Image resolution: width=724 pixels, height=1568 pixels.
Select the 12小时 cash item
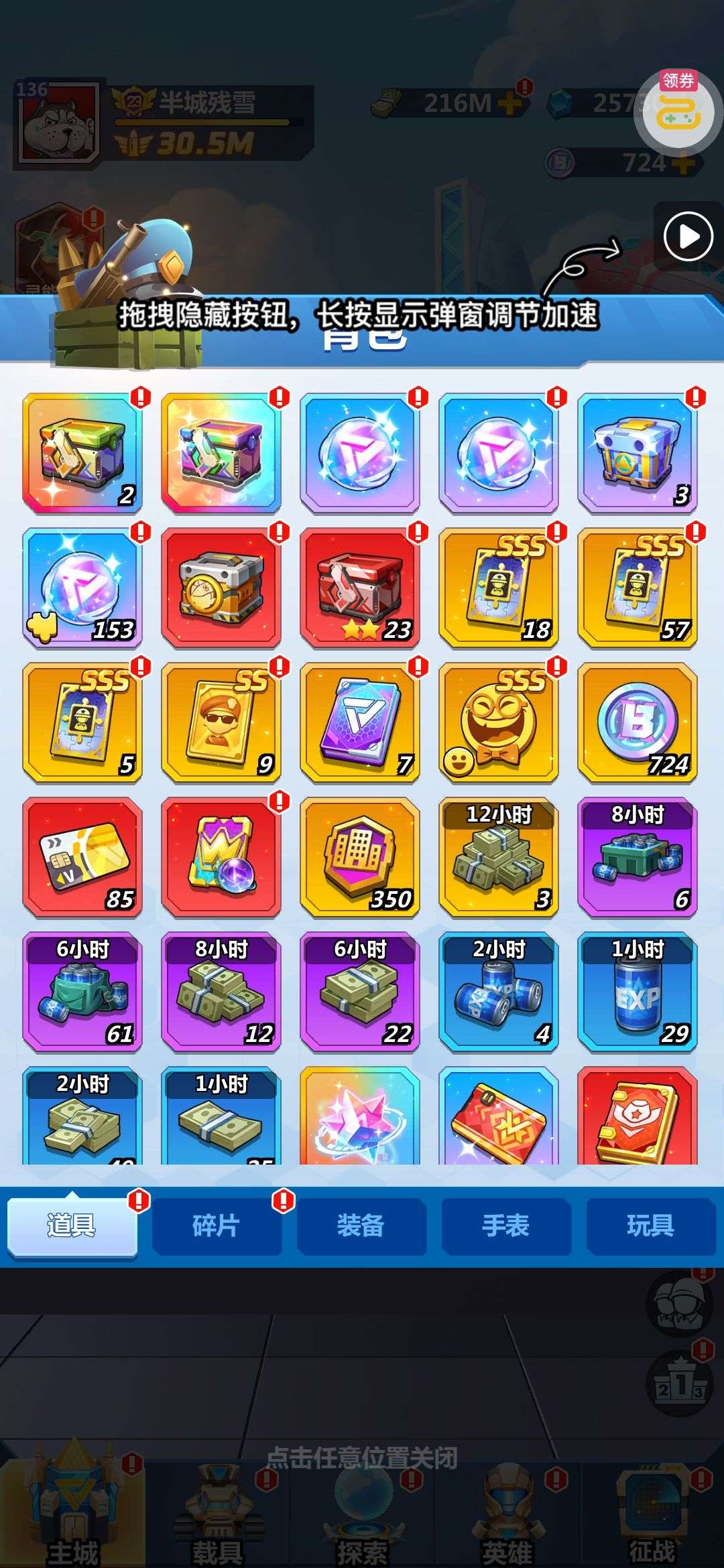pyautogui.click(x=499, y=857)
